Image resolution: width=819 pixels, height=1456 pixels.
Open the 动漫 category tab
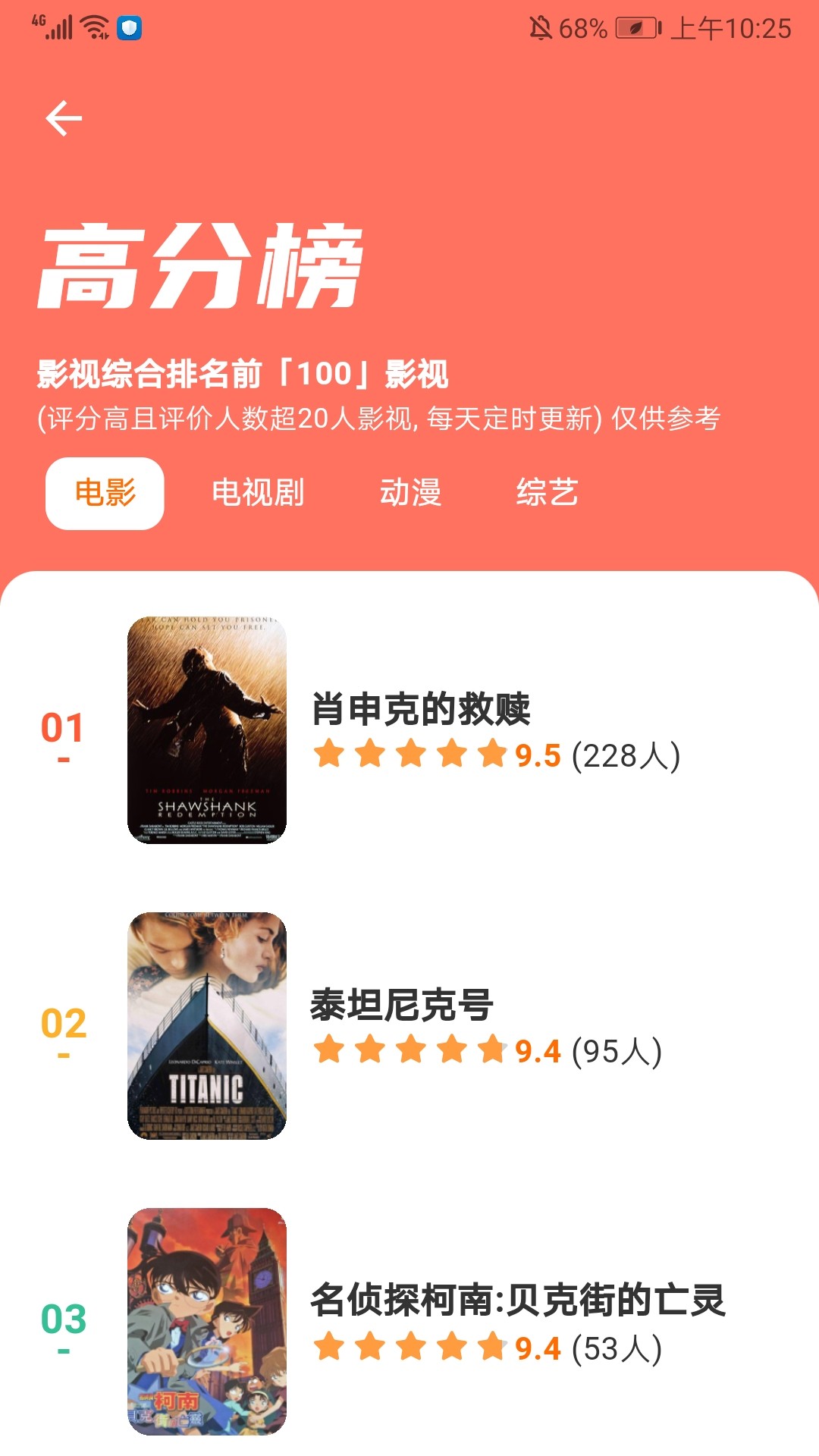tap(413, 493)
